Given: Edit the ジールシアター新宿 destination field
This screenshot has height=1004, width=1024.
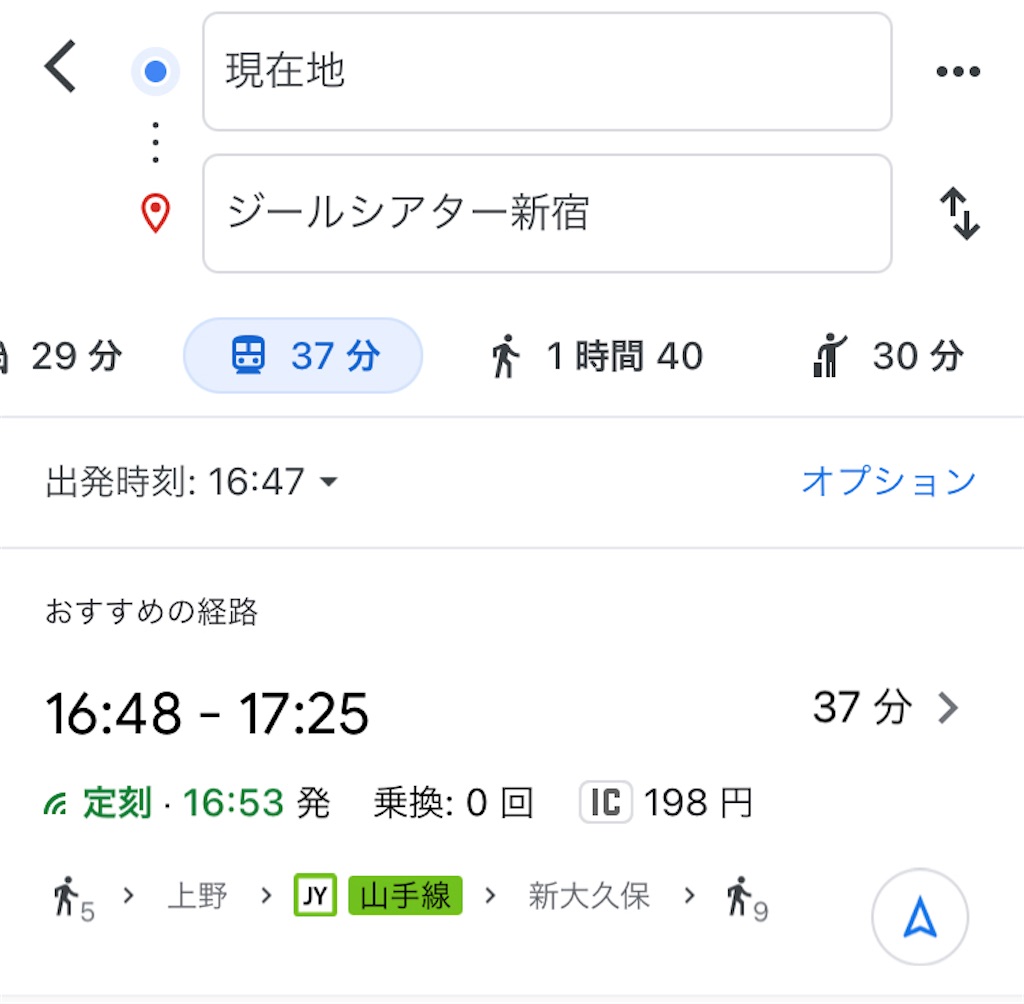Looking at the screenshot, I should click(546, 214).
